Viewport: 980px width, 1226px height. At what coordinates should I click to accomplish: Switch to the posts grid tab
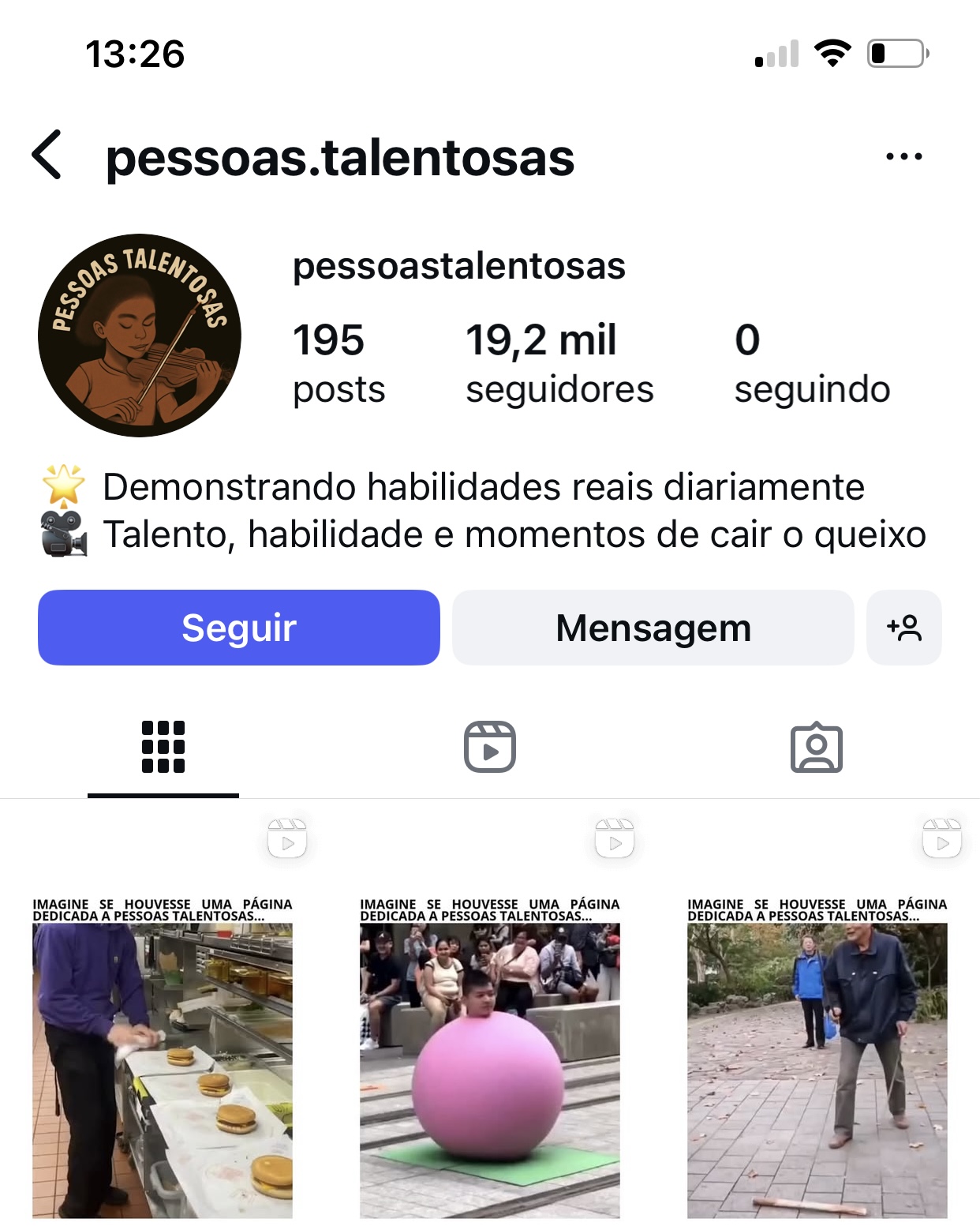pyautogui.click(x=163, y=747)
